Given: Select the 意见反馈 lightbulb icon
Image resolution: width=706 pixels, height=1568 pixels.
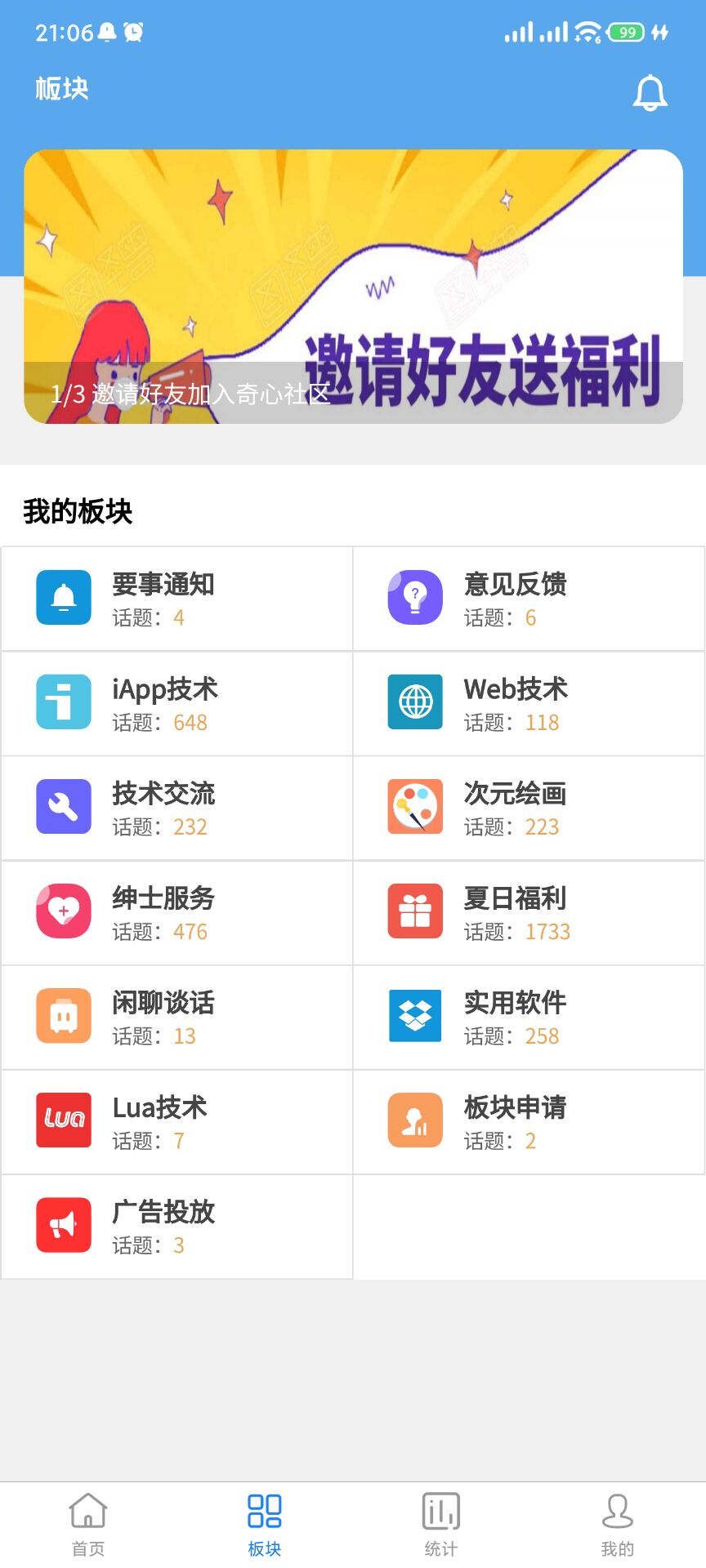Looking at the screenshot, I should tap(414, 597).
